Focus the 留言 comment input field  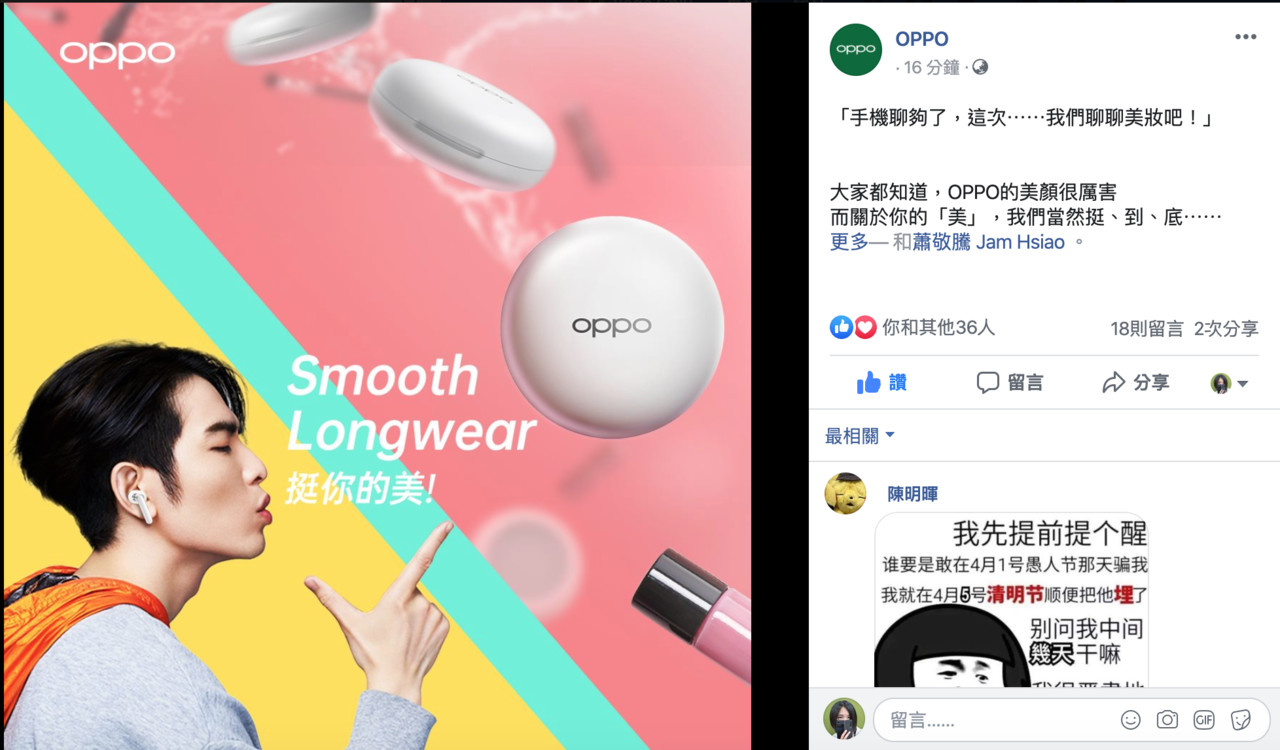(x=990, y=720)
